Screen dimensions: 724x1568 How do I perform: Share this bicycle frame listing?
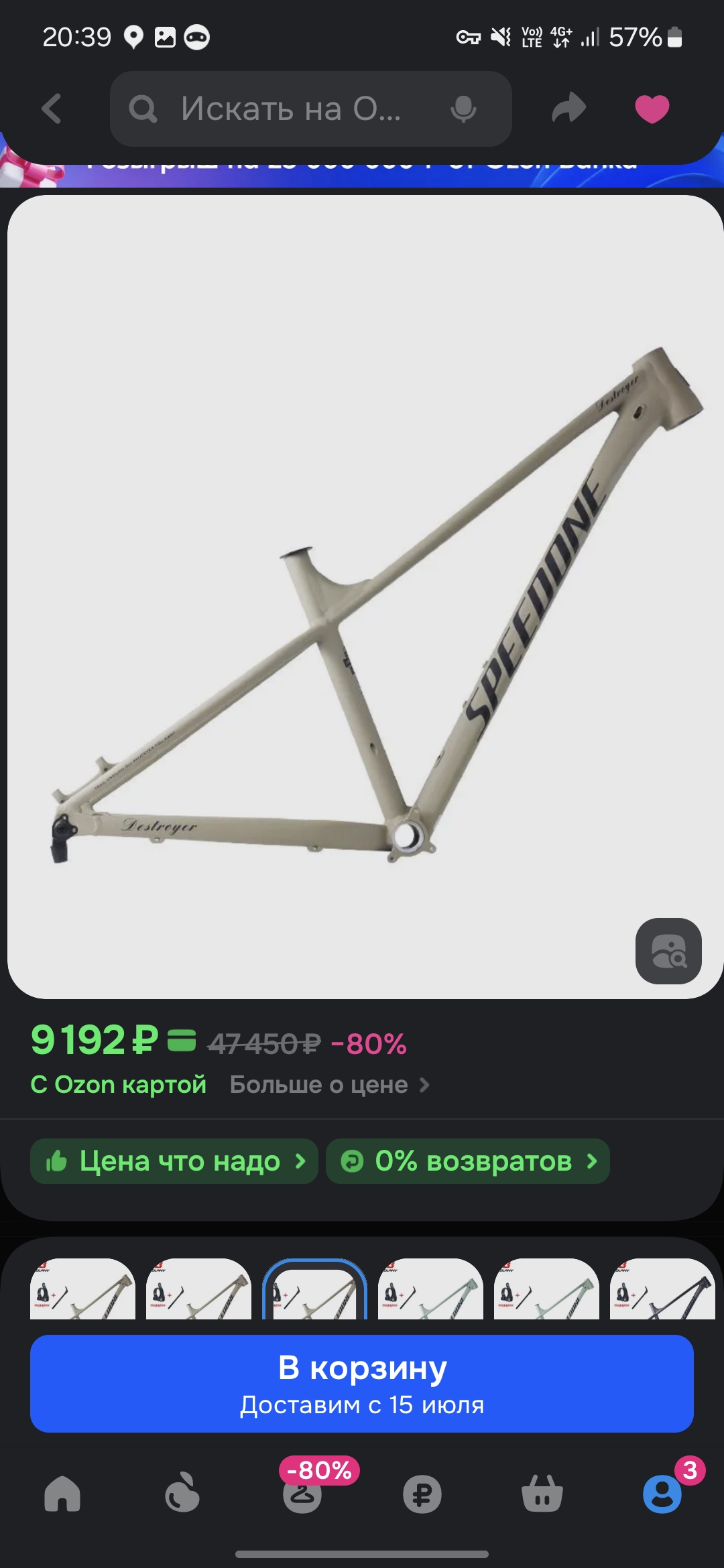[569, 108]
